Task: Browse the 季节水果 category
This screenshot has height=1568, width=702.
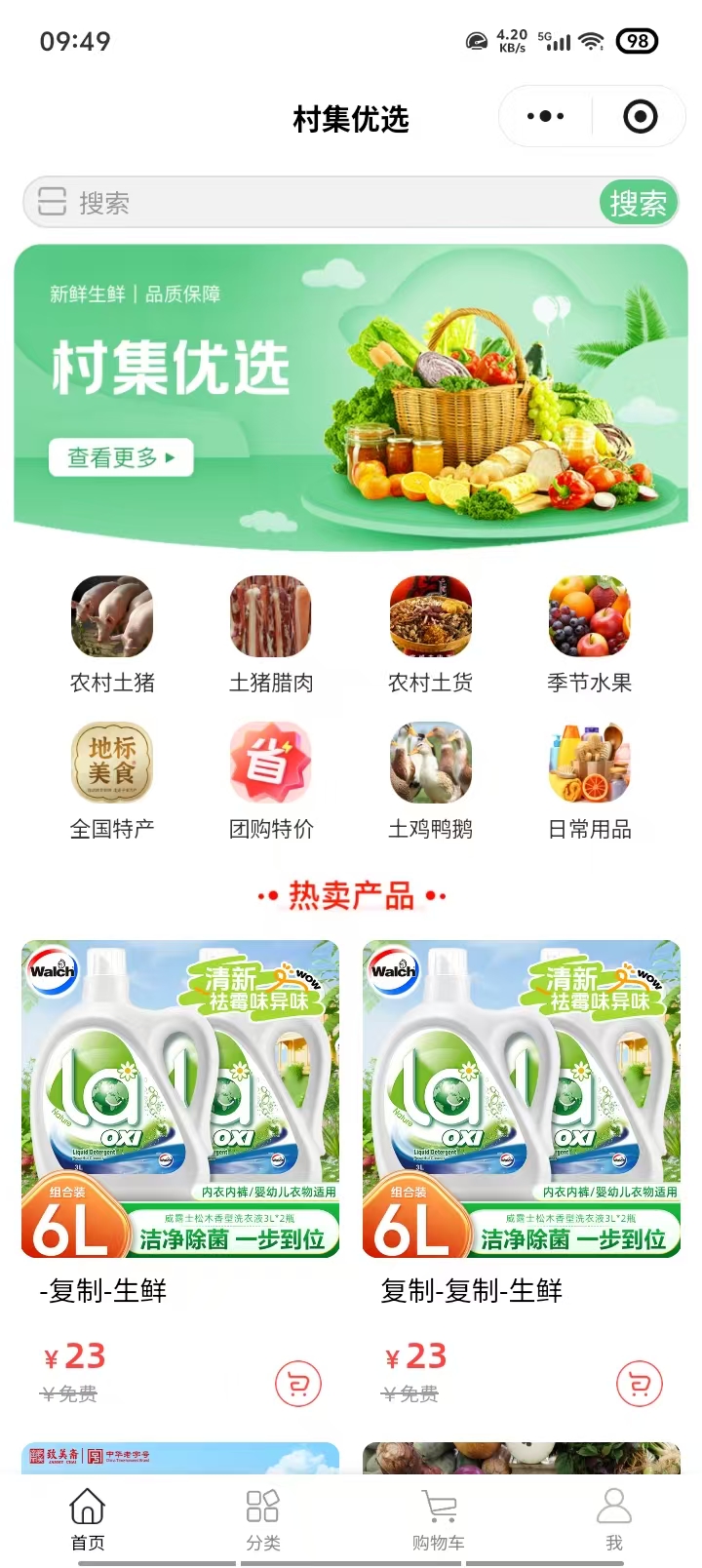Action: tap(589, 634)
